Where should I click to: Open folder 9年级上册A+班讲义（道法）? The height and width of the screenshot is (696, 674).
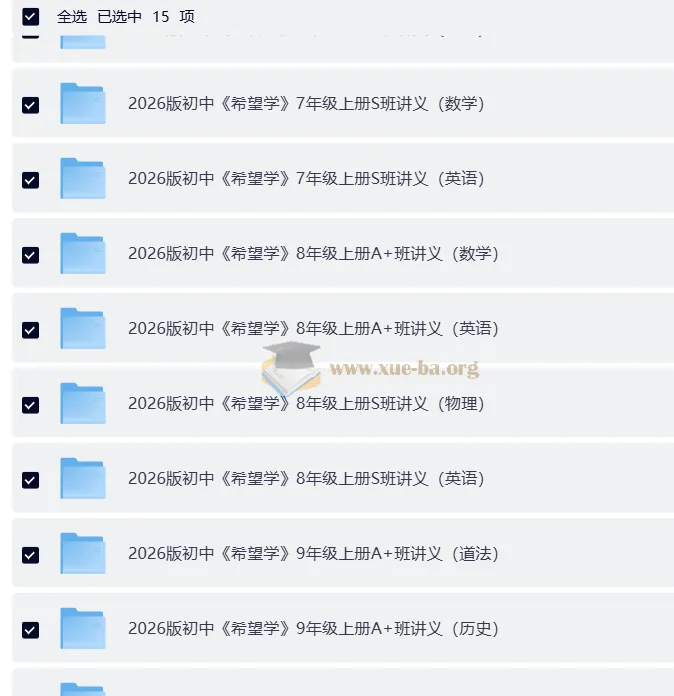[312, 554]
